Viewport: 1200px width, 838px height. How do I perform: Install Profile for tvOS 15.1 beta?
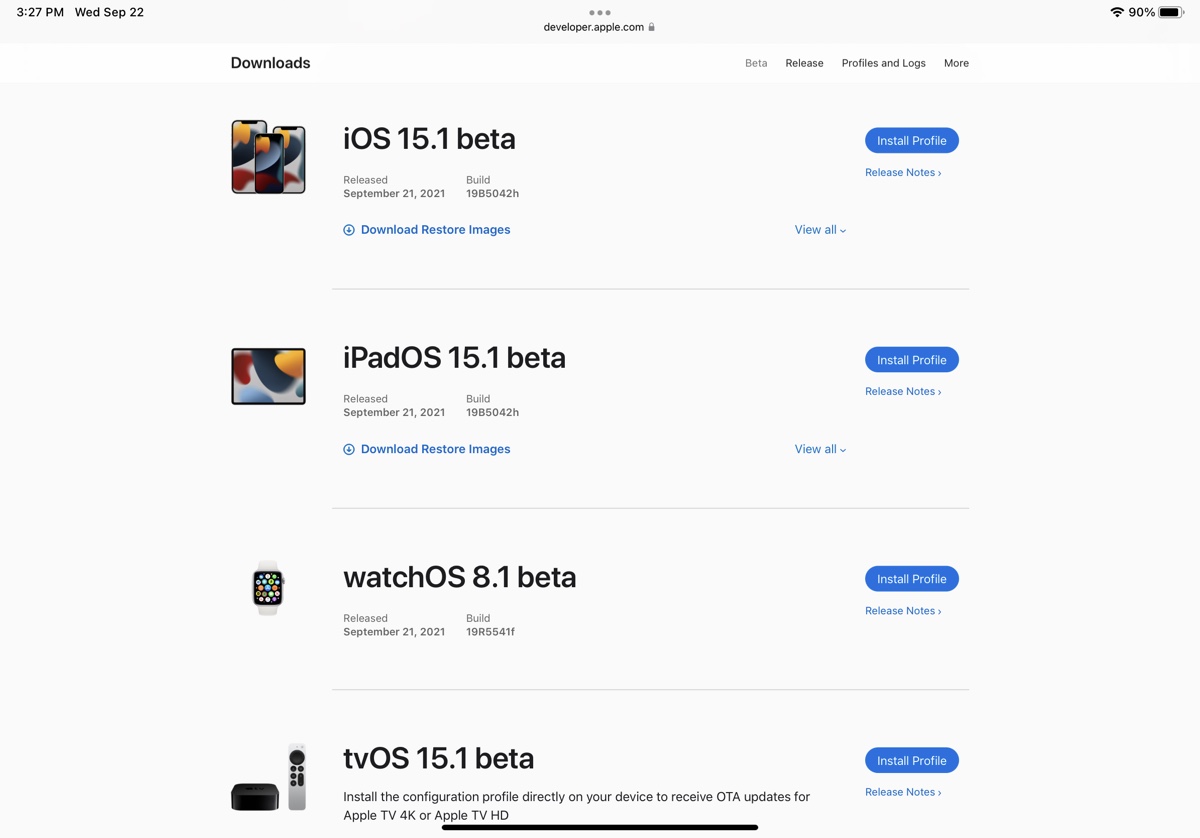pyautogui.click(x=911, y=761)
